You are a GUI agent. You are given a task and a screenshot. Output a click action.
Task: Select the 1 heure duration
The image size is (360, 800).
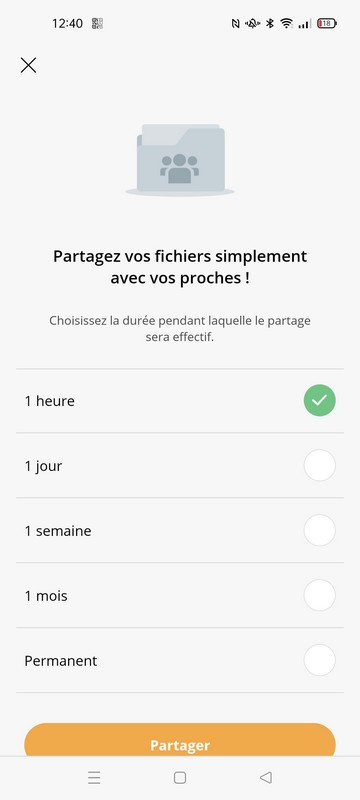[x=180, y=401]
